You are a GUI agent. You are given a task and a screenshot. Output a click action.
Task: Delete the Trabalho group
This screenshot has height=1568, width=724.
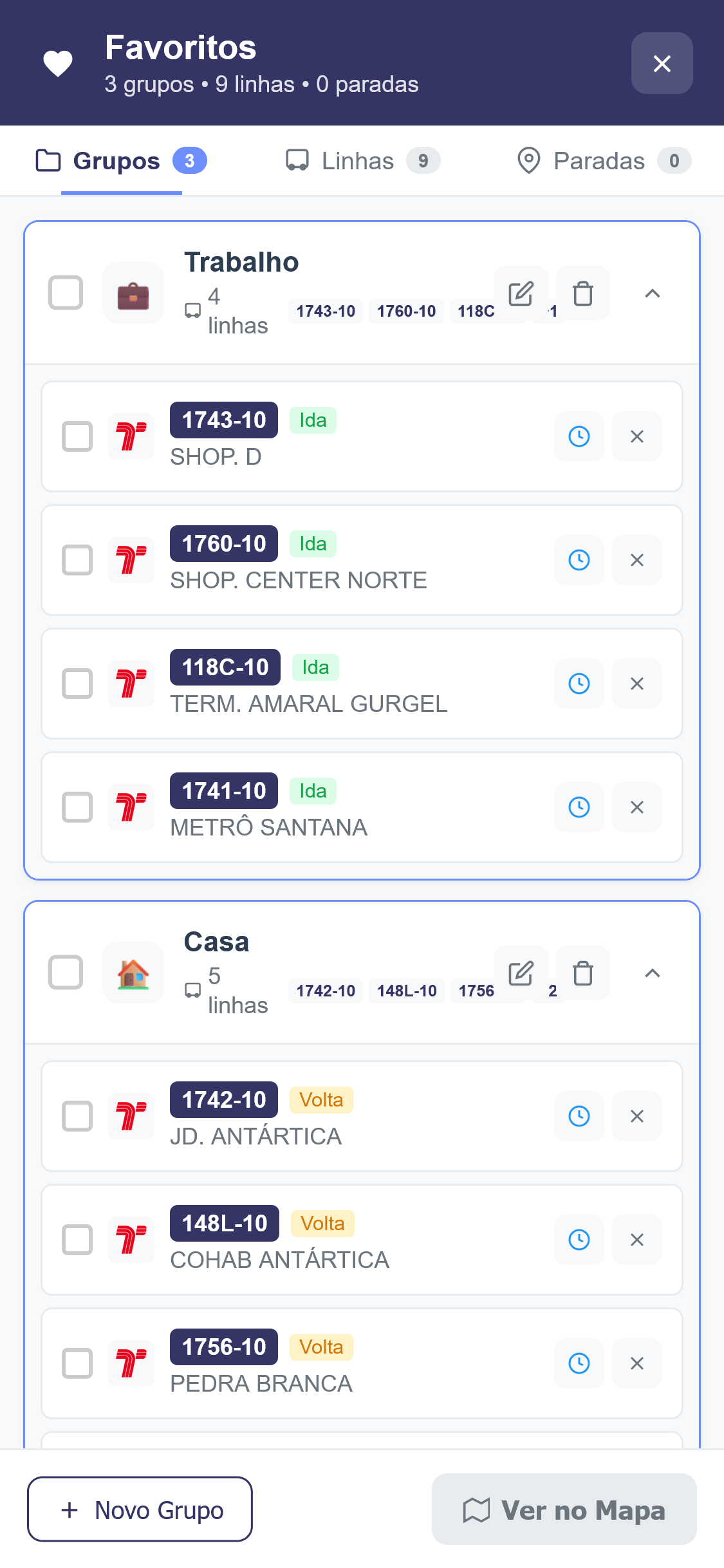pyautogui.click(x=583, y=294)
